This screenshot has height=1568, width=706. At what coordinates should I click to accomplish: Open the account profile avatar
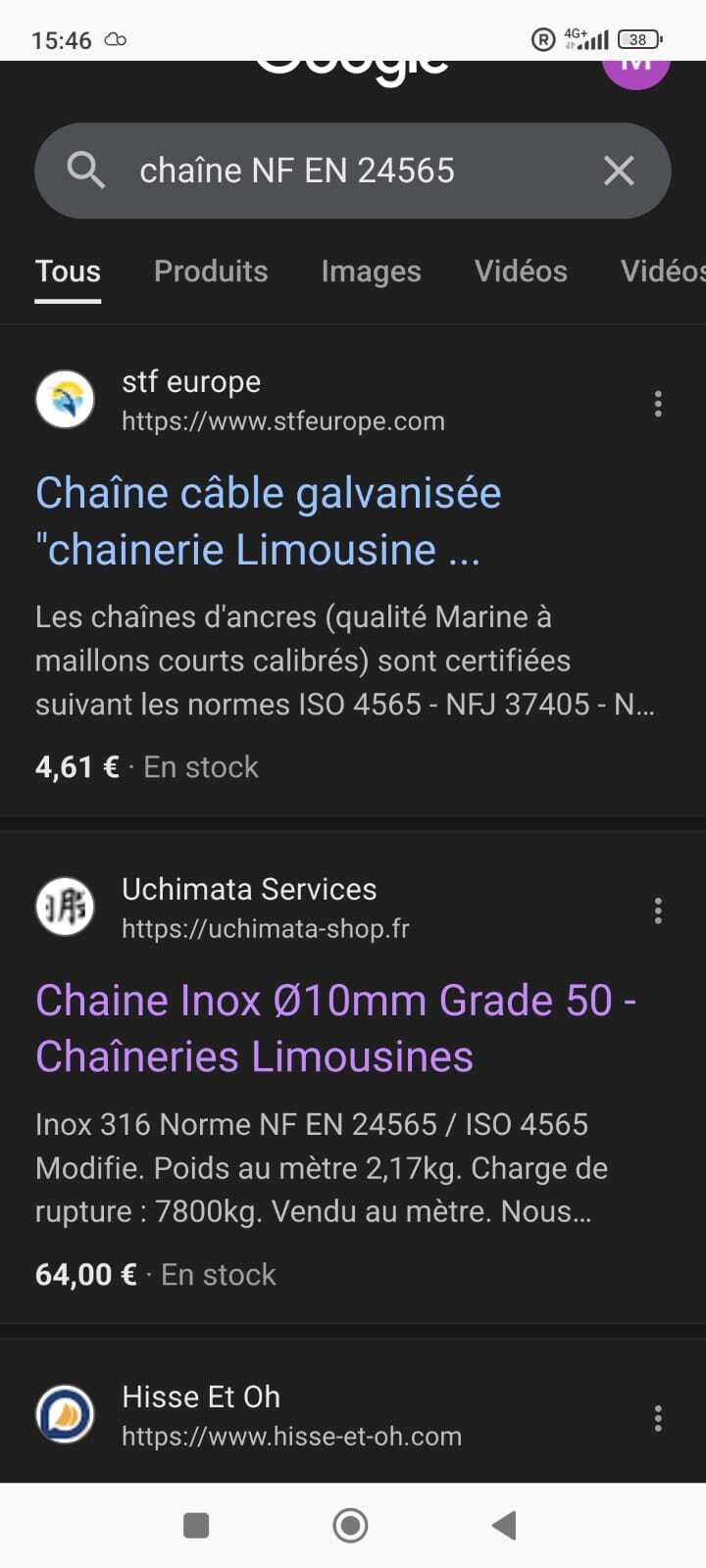tap(636, 67)
